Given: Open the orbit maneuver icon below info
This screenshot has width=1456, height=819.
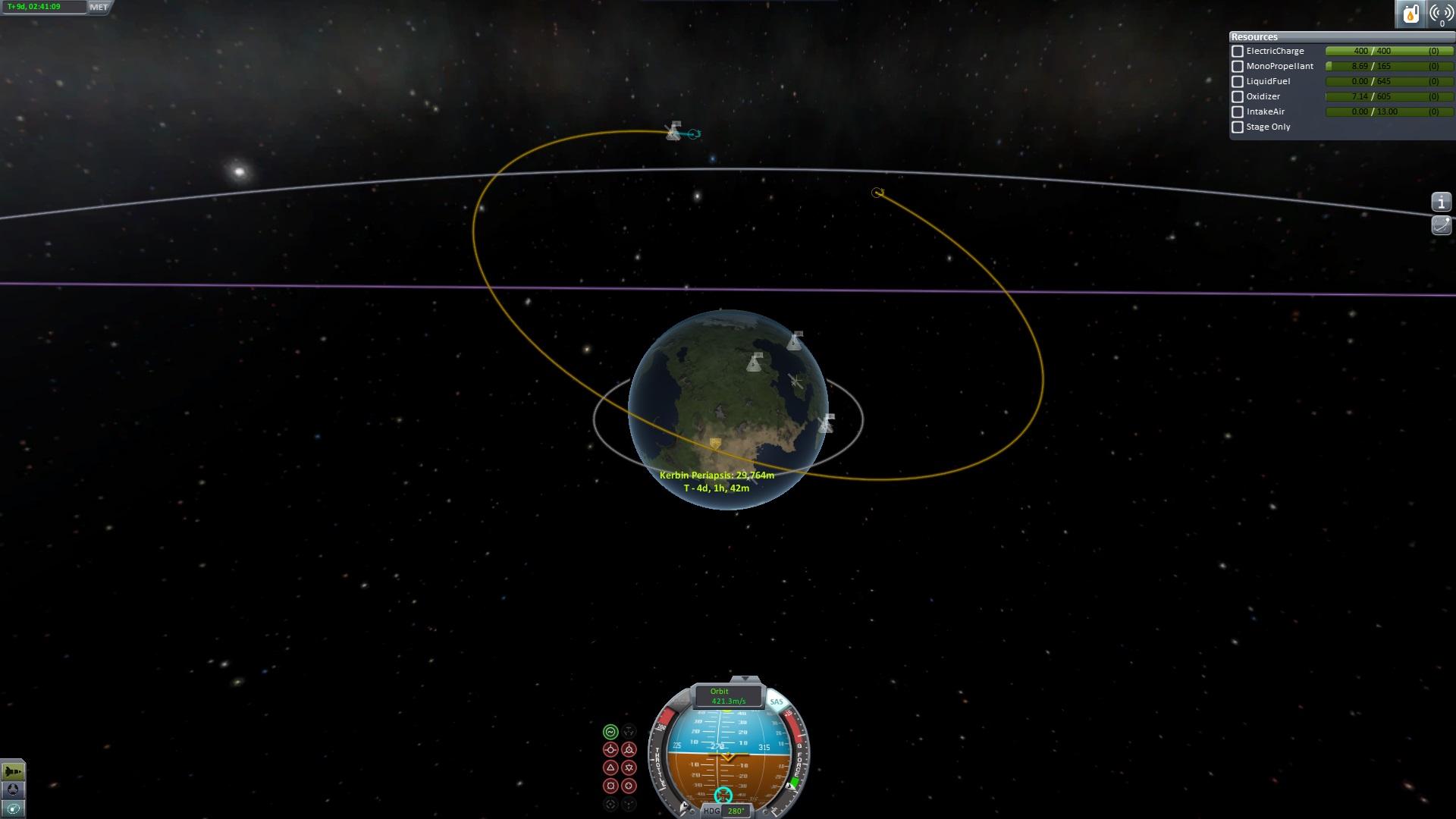Looking at the screenshot, I should [x=1441, y=225].
